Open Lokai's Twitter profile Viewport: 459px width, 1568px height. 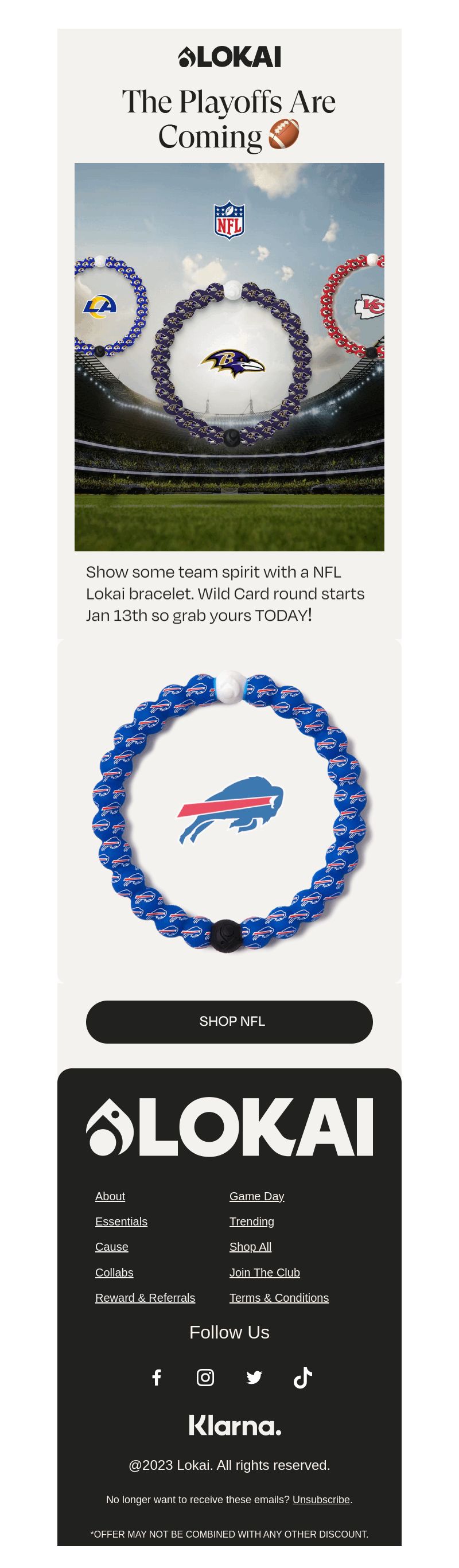[x=254, y=1378]
